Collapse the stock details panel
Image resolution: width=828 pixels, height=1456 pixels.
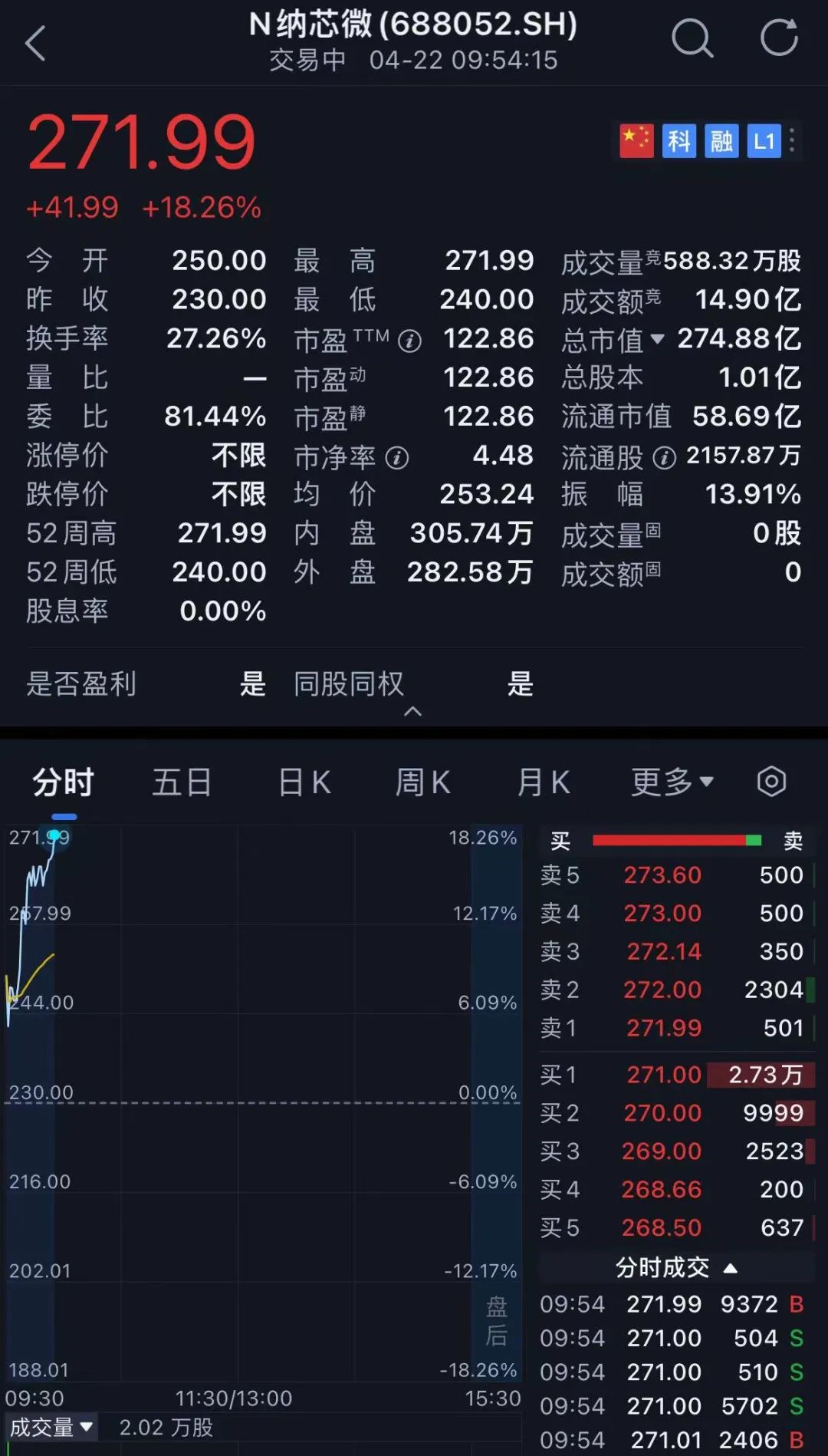[x=412, y=712]
